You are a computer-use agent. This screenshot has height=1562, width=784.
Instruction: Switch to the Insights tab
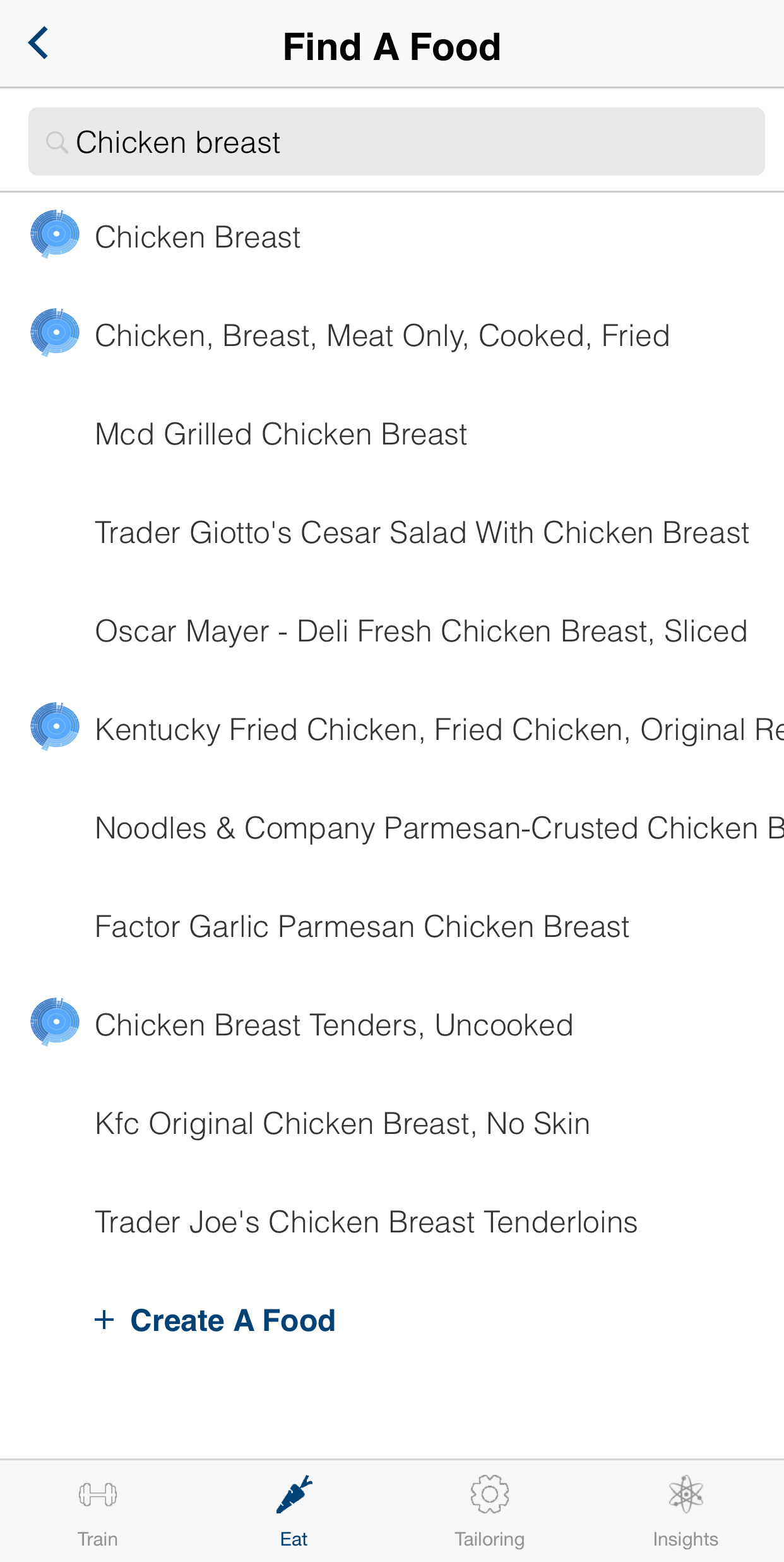pos(686,1511)
